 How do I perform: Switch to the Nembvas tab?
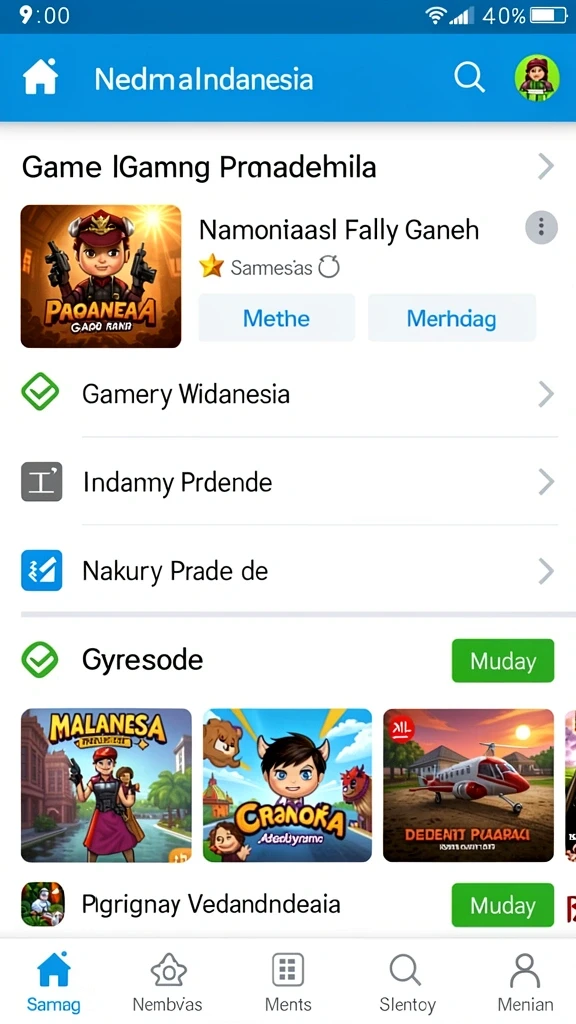click(x=168, y=982)
